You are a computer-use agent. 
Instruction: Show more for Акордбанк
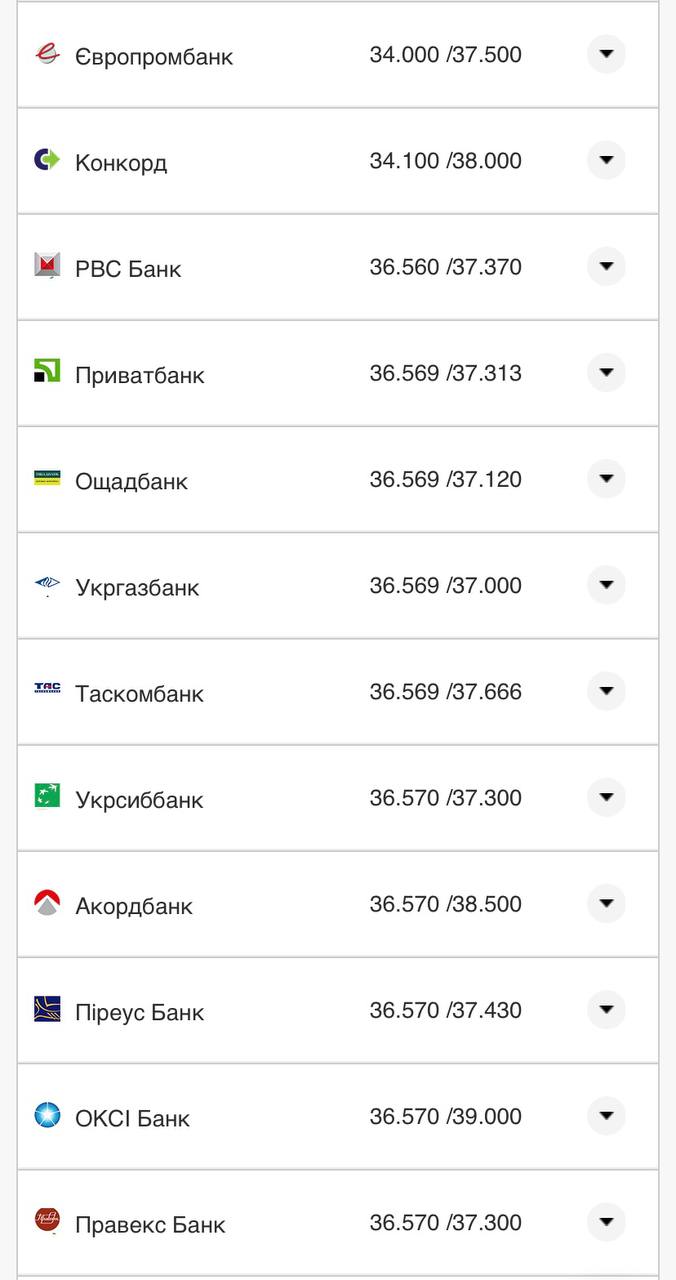point(606,904)
